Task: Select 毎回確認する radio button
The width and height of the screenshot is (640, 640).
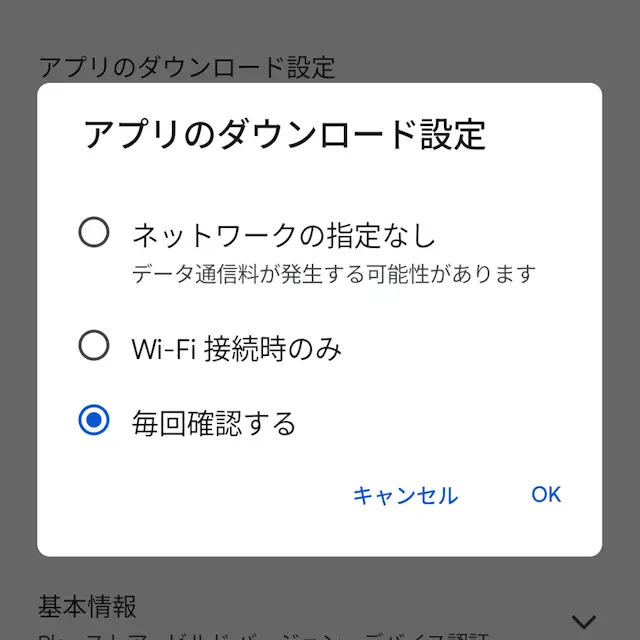Action: coord(94,421)
